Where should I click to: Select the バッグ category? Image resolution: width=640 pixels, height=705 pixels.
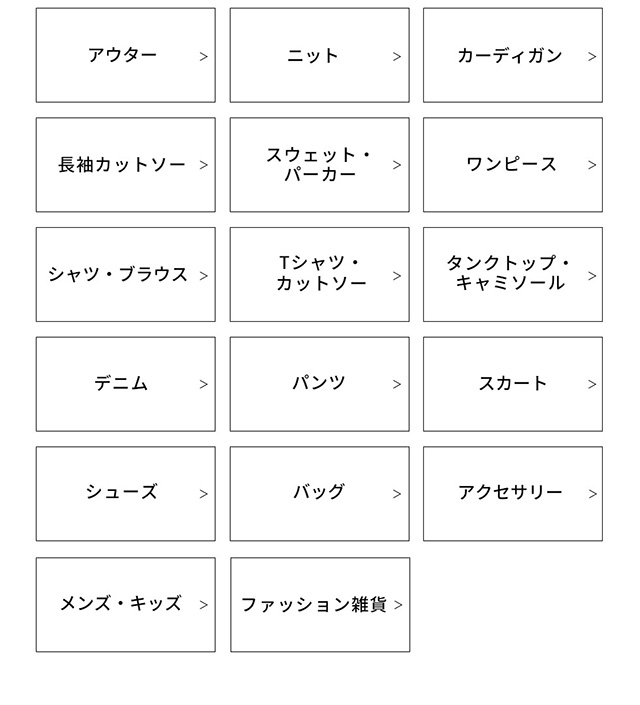[319, 494]
